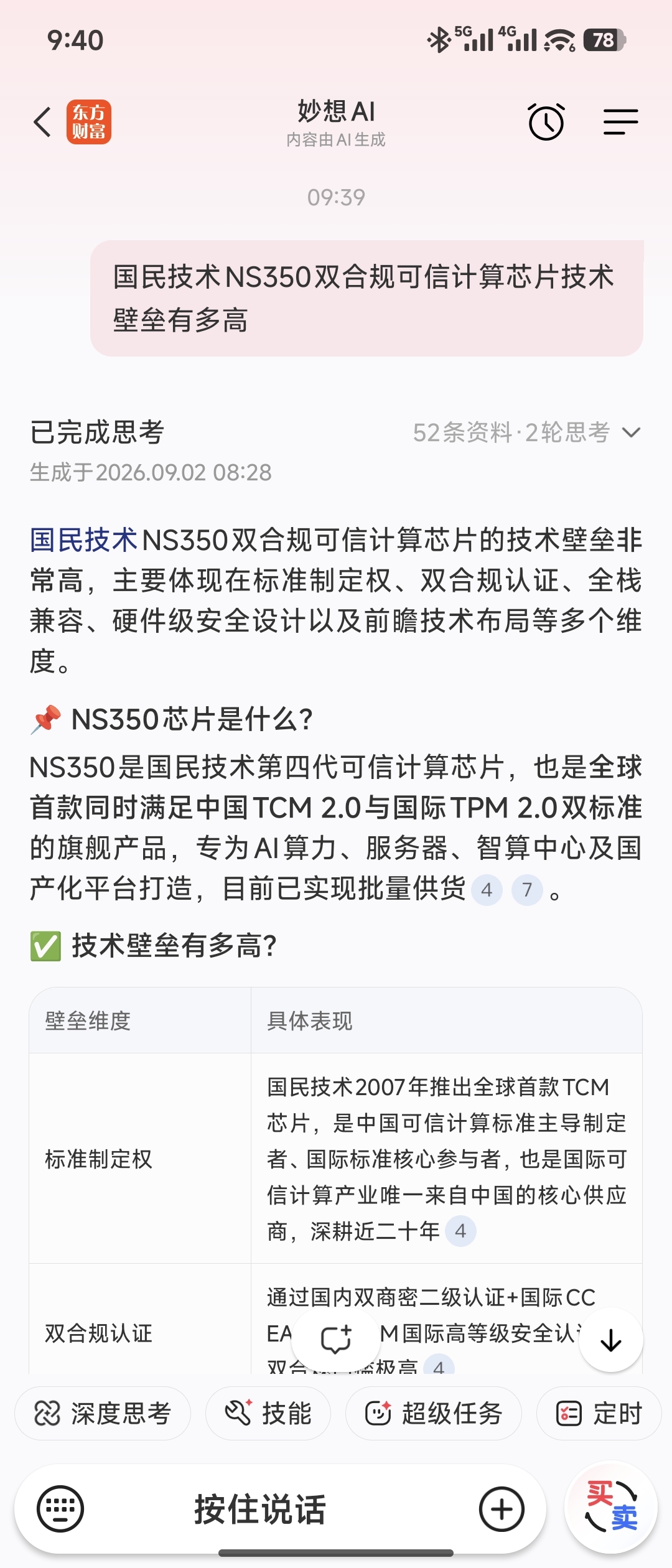Screen dimensions: 672x1568
Task: Open the clock history icon
Action: pos(546,121)
